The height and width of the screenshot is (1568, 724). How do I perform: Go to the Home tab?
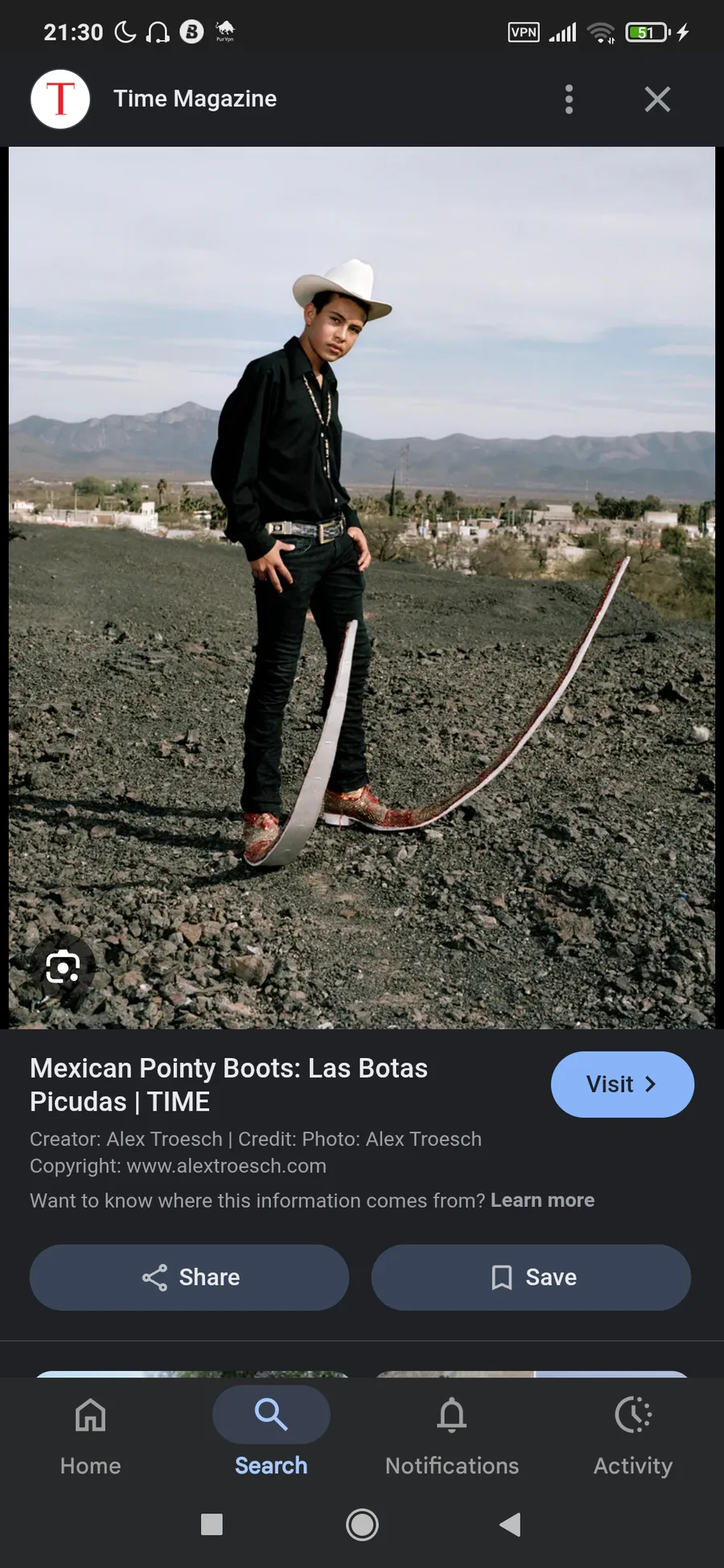point(90,1436)
